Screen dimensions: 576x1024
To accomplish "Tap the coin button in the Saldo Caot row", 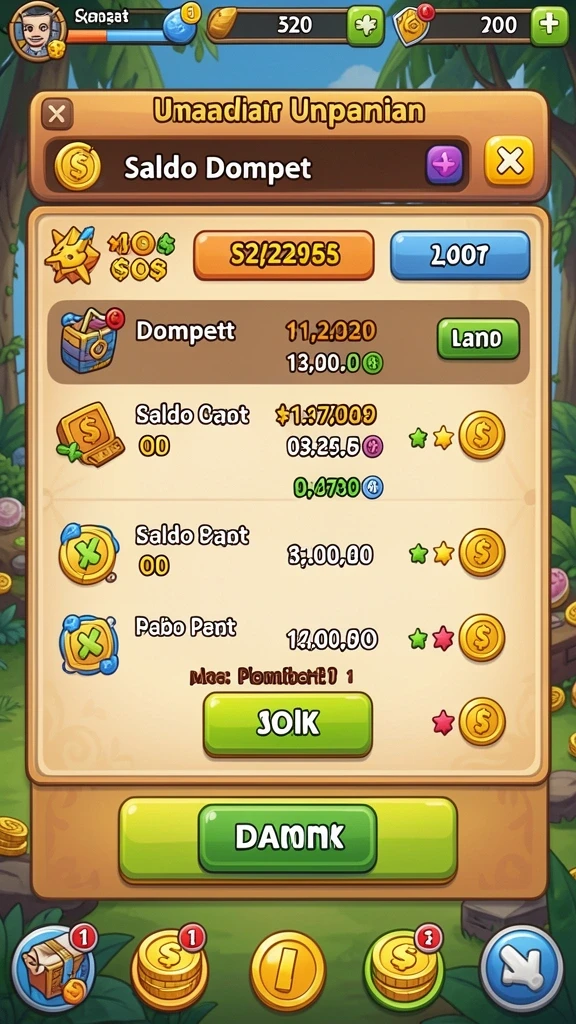I will [x=482, y=435].
